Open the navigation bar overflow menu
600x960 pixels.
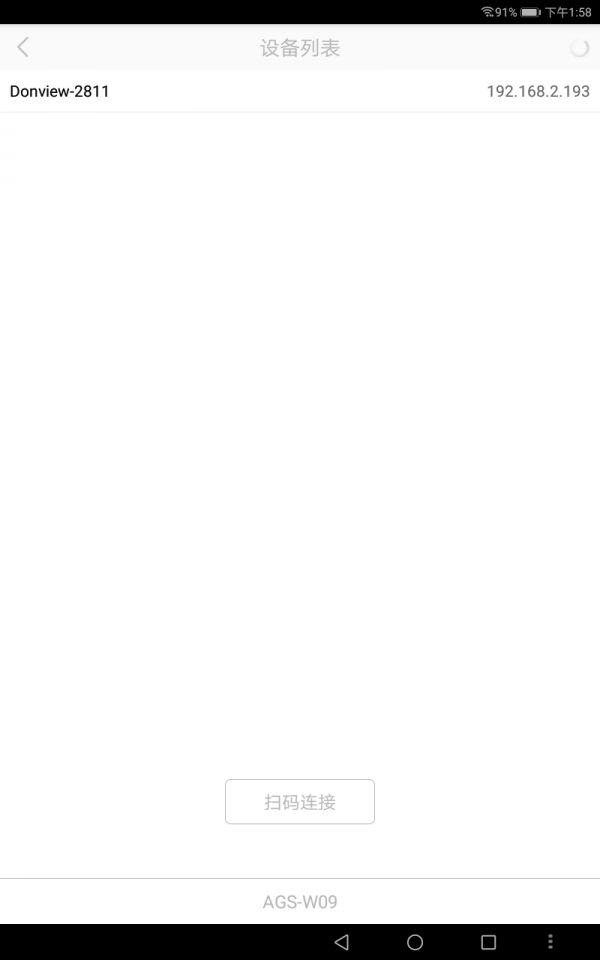[x=551, y=942]
